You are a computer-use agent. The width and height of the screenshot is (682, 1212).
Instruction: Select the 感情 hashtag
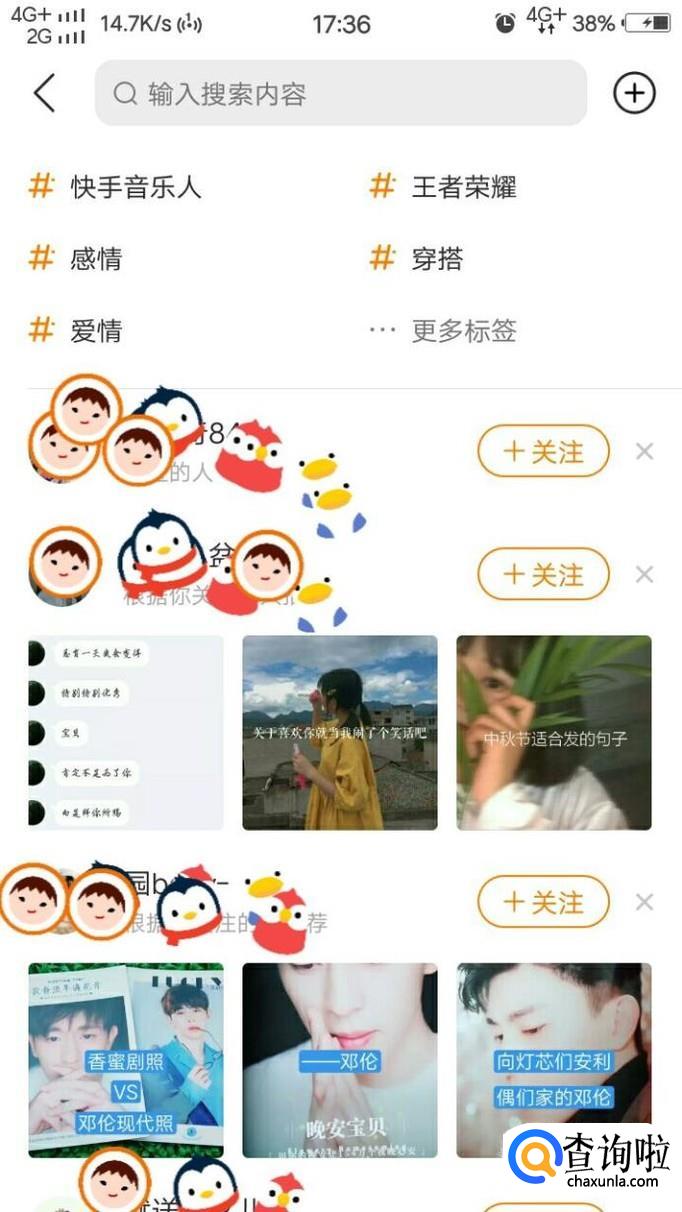[95, 259]
